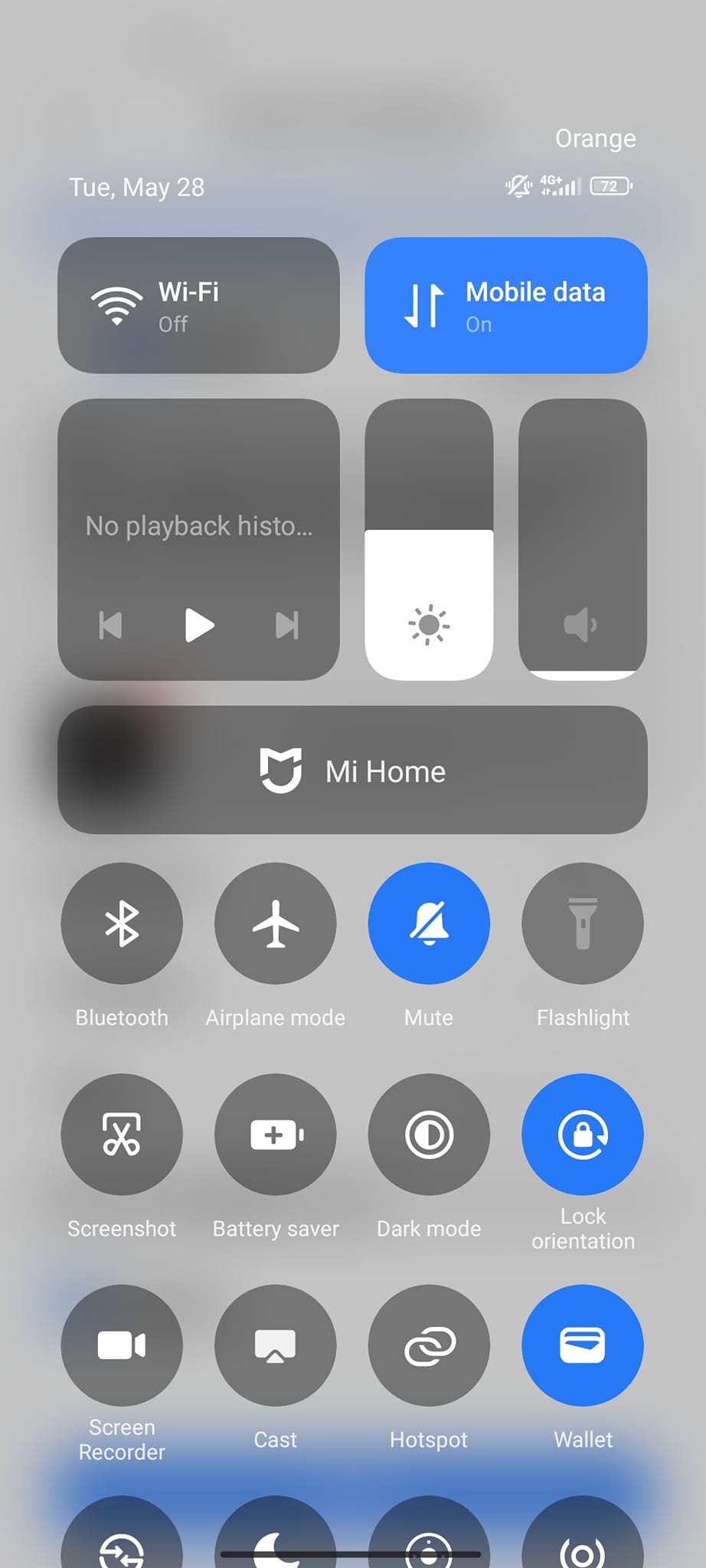Image resolution: width=706 pixels, height=1568 pixels.
Task: Tap the brightness slider
Action: (x=429, y=539)
